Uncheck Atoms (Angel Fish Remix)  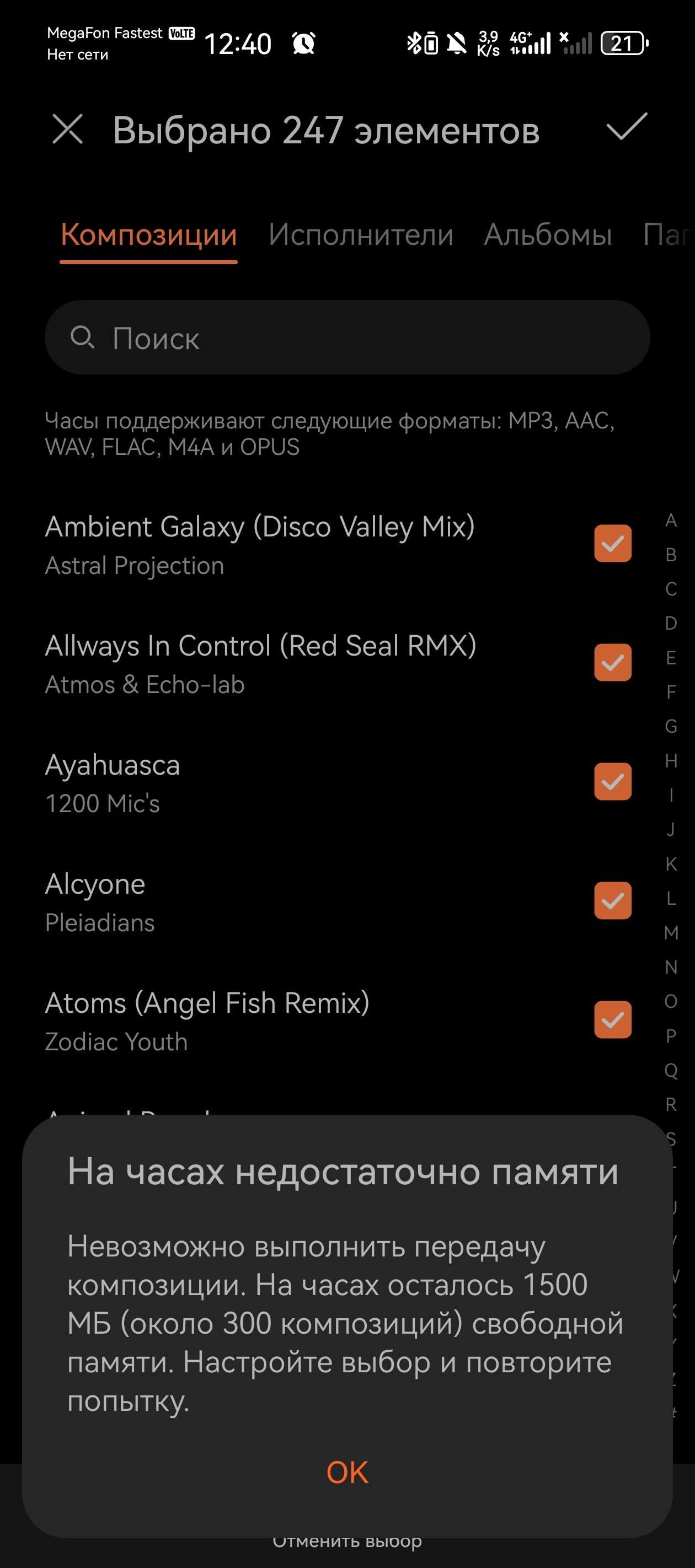pos(612,1019)
